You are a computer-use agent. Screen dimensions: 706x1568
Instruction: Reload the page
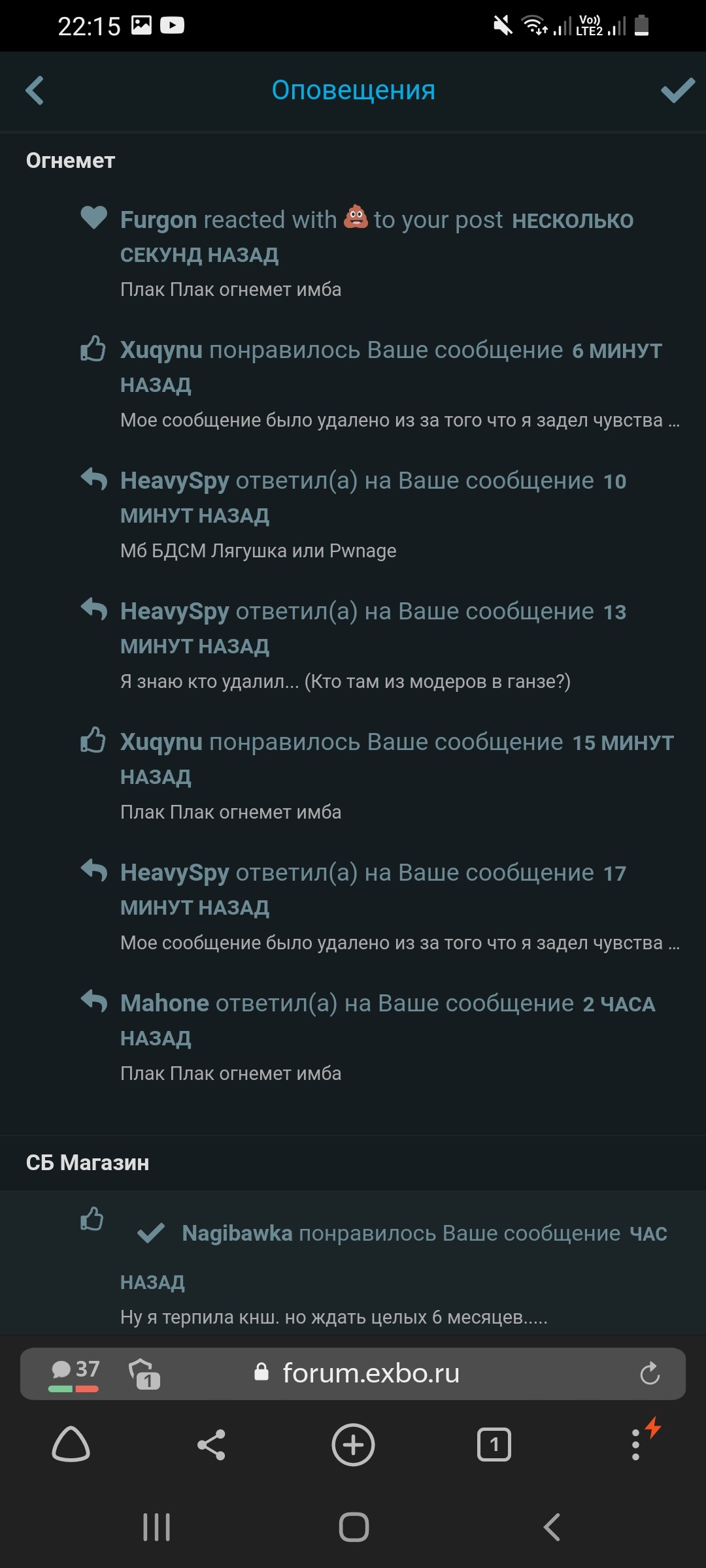point(650,1373)
